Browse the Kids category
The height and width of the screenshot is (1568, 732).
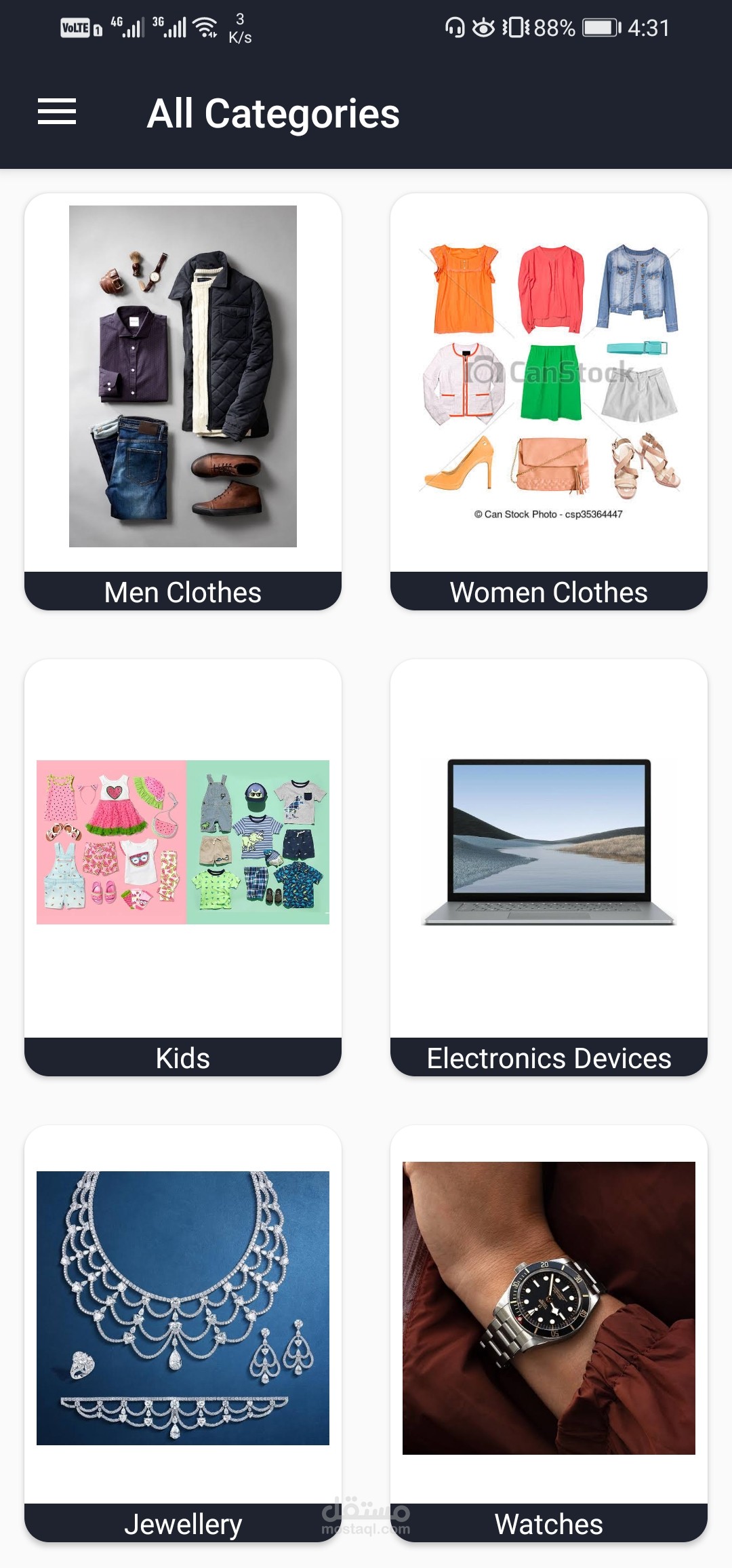coord(183,867)
